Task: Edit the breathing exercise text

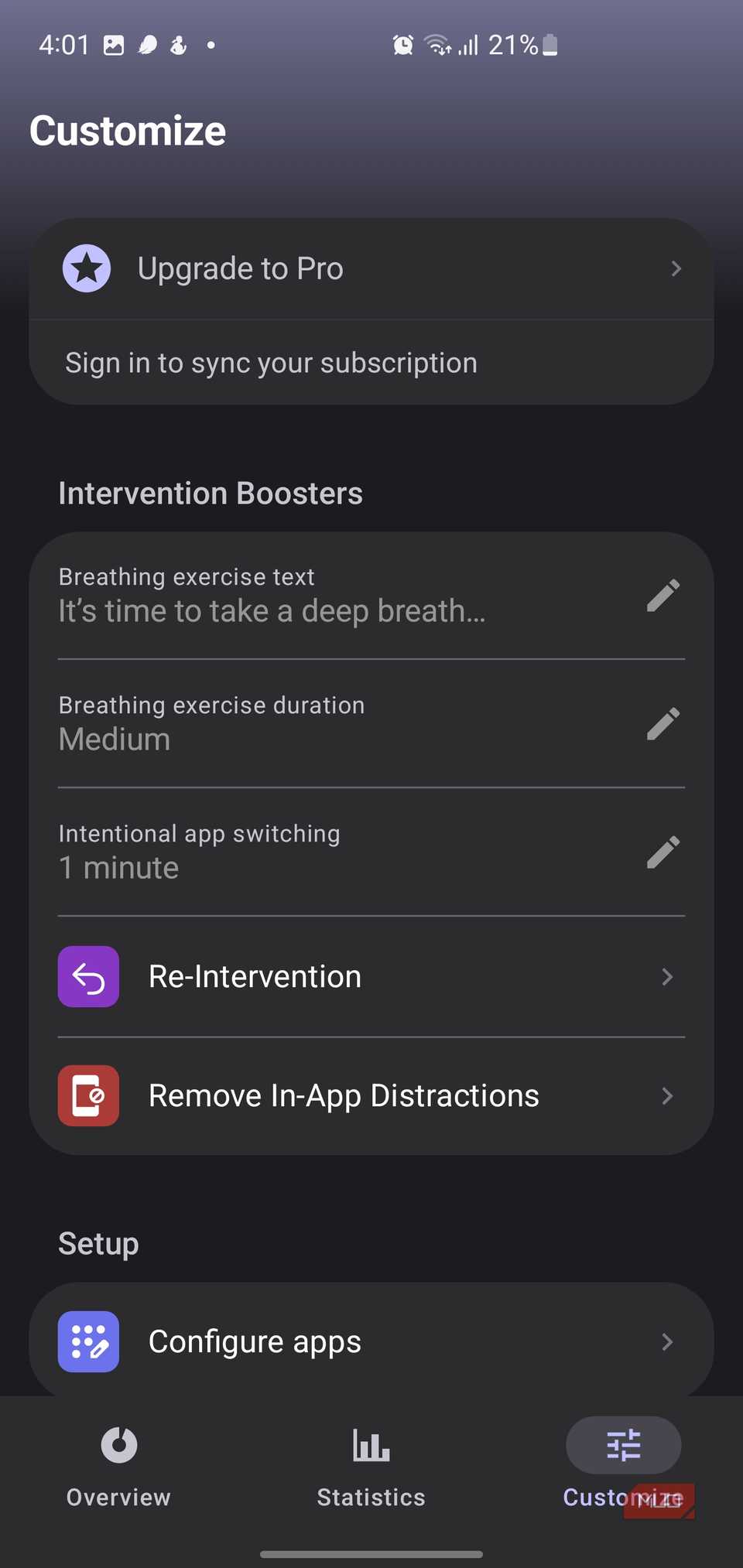Action: click(x=663, y=596)
